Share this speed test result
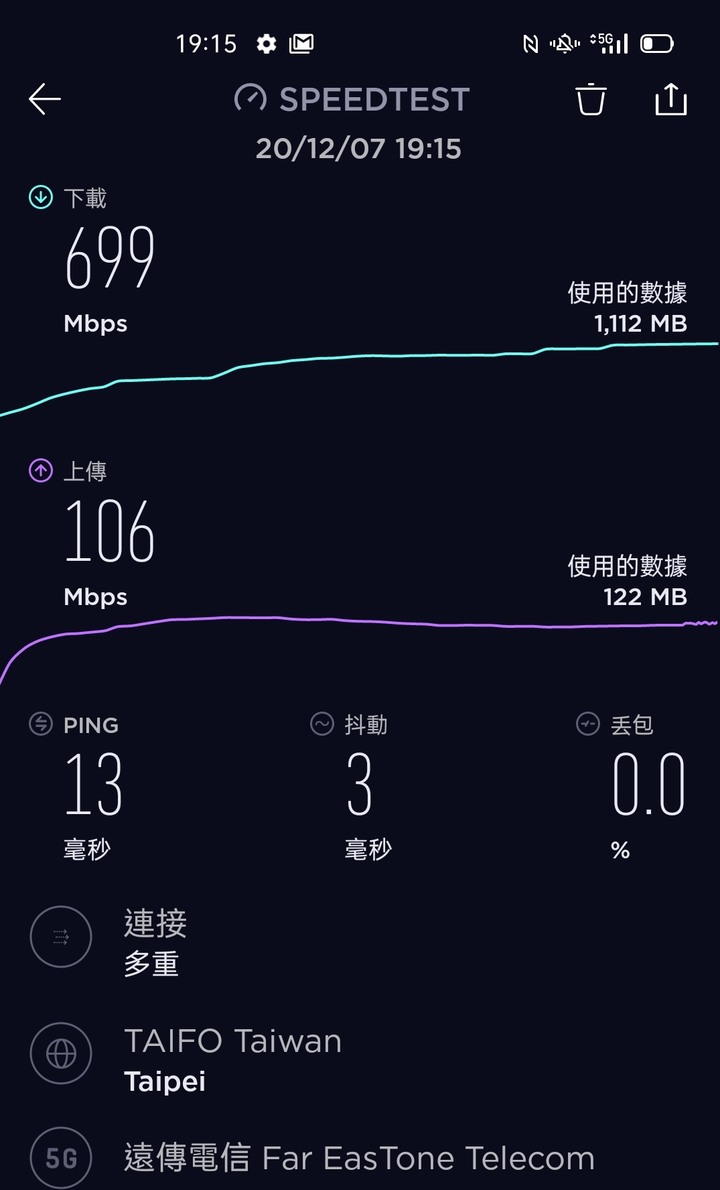Viewport: 720px width, 1190px height. 671,99
